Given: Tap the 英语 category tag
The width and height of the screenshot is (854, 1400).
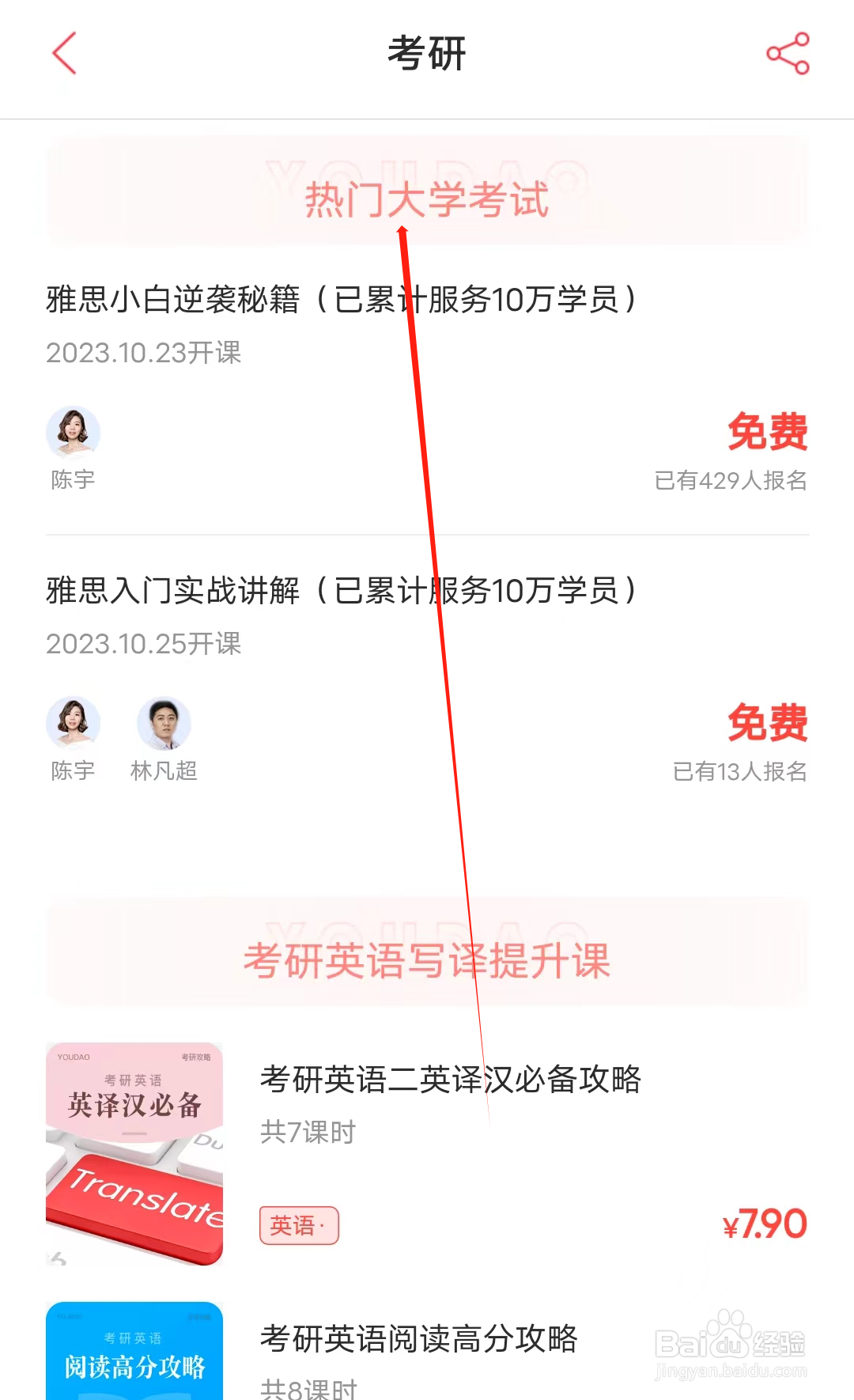Looking at the screenshot, I should [298, 1224].
